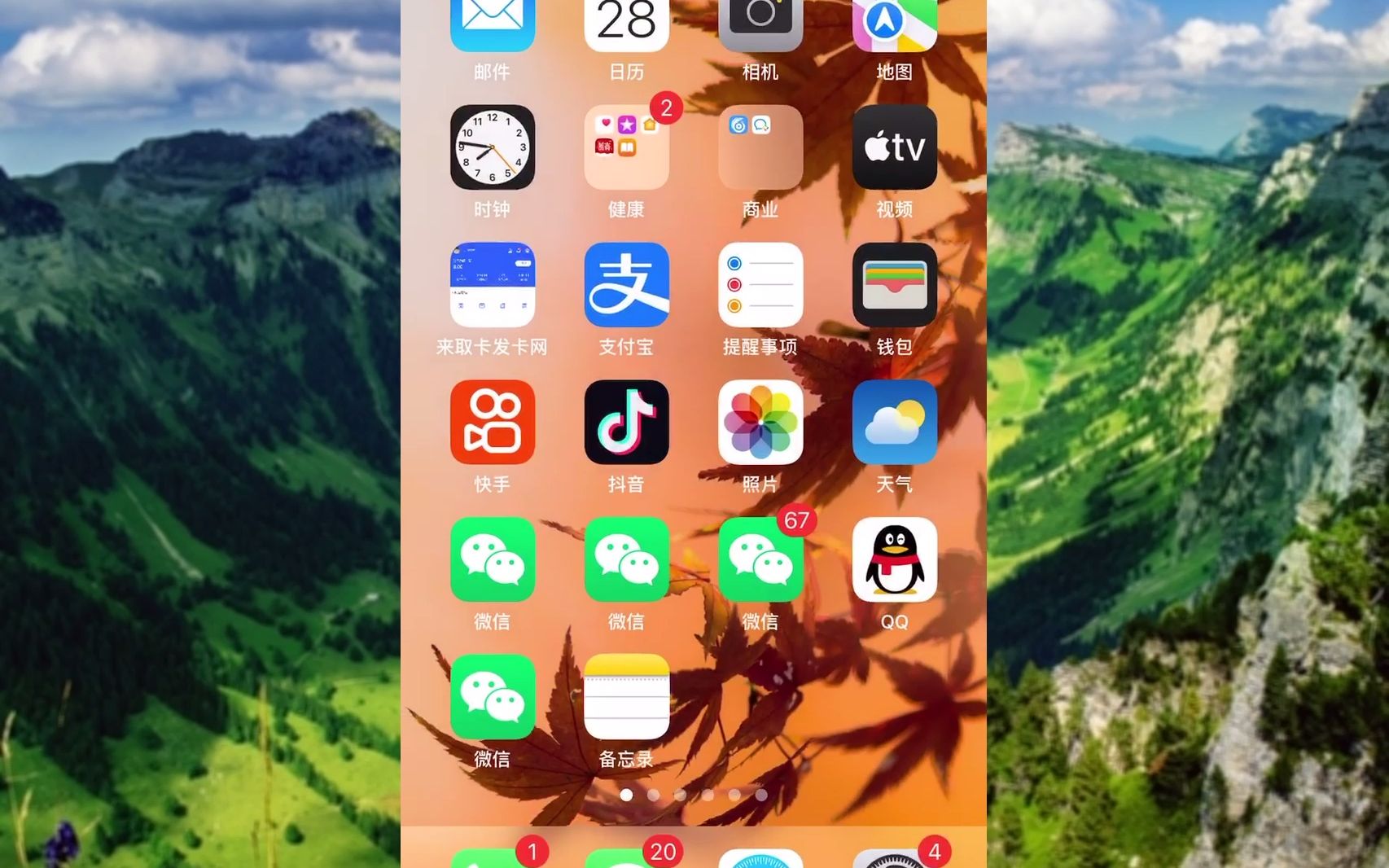The image size is (1389, 868).
Task: Open the 健康 folder
Action: point(626,147)
